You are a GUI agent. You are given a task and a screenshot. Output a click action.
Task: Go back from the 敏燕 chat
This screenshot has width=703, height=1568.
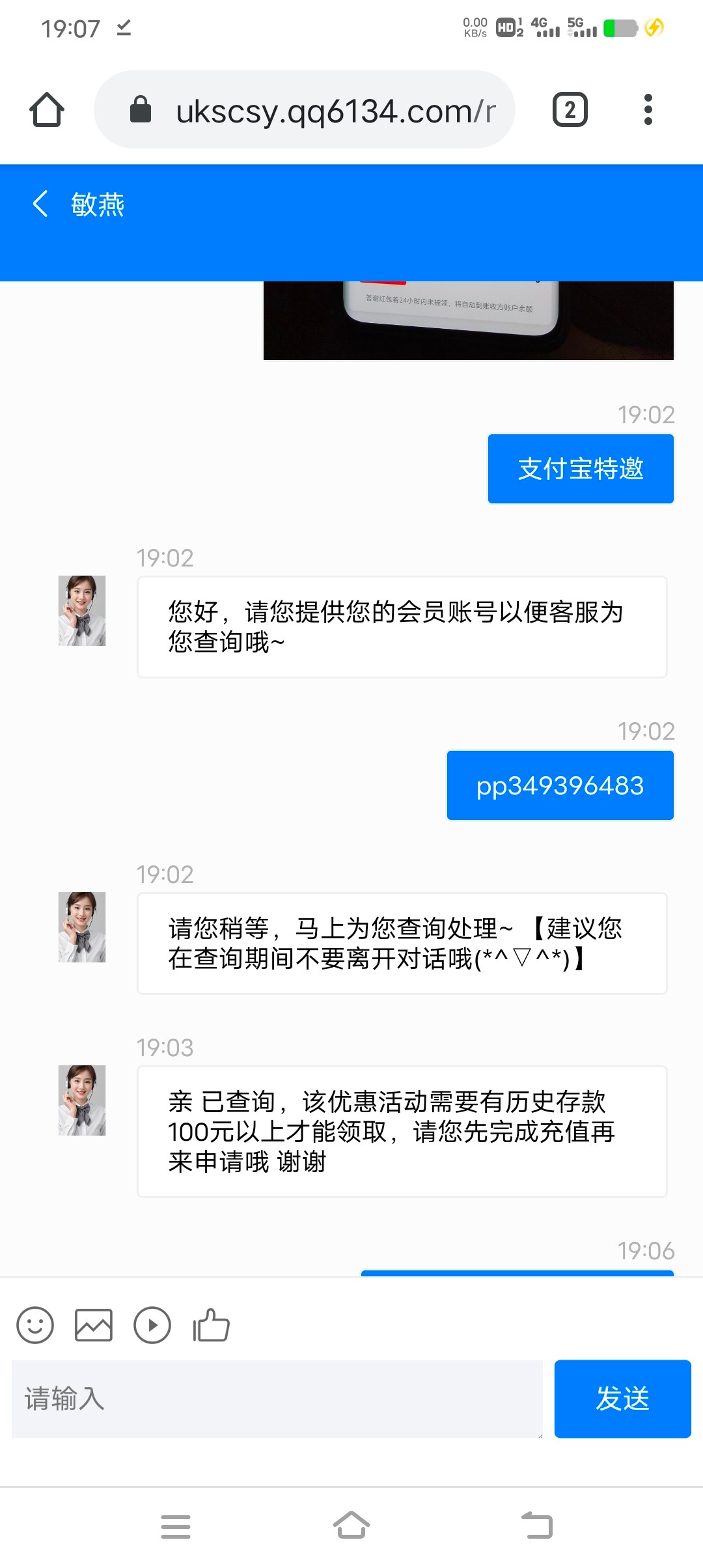(x=40, y=204)
